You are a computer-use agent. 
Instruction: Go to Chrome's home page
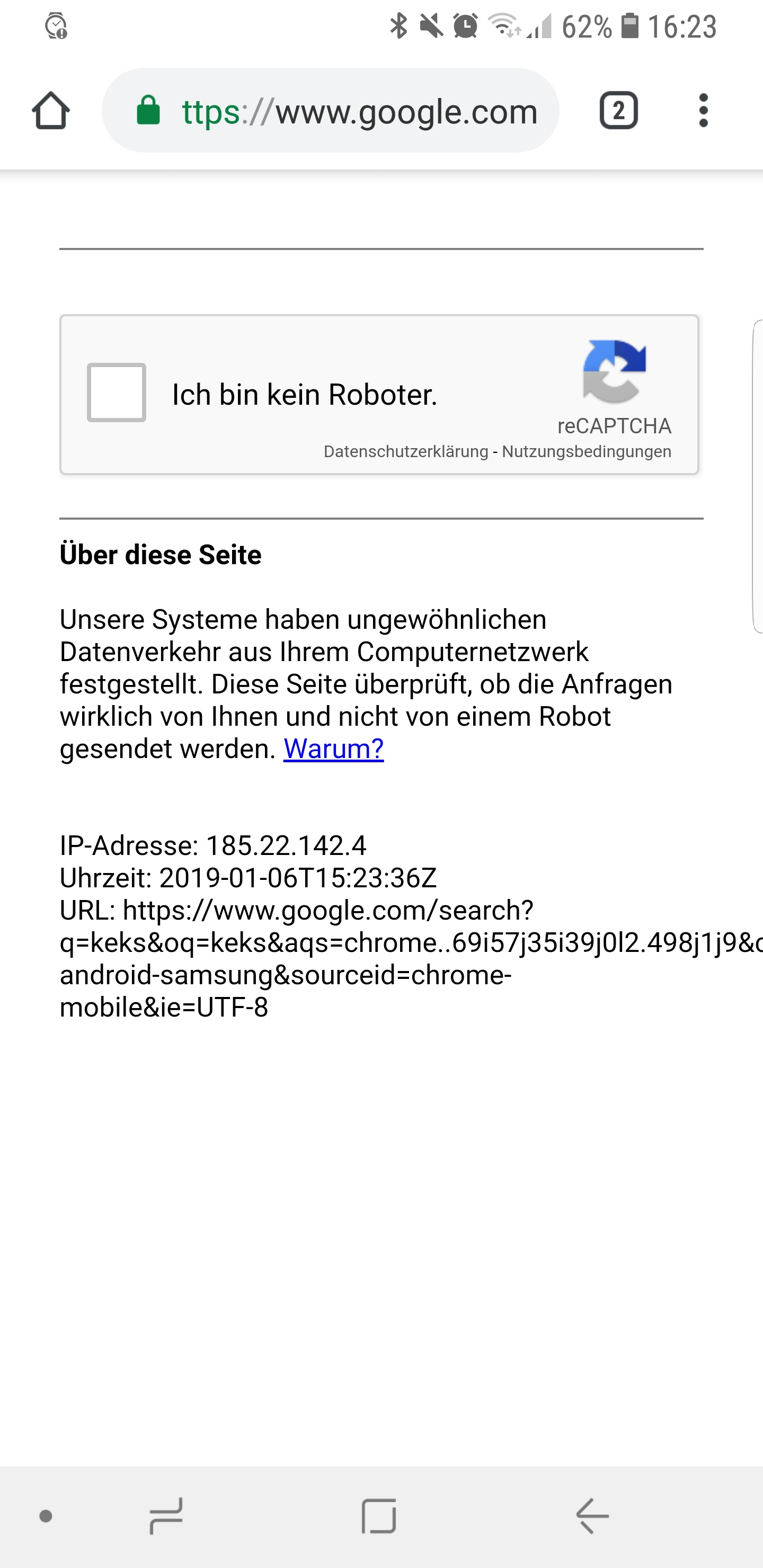click(50, 111)
